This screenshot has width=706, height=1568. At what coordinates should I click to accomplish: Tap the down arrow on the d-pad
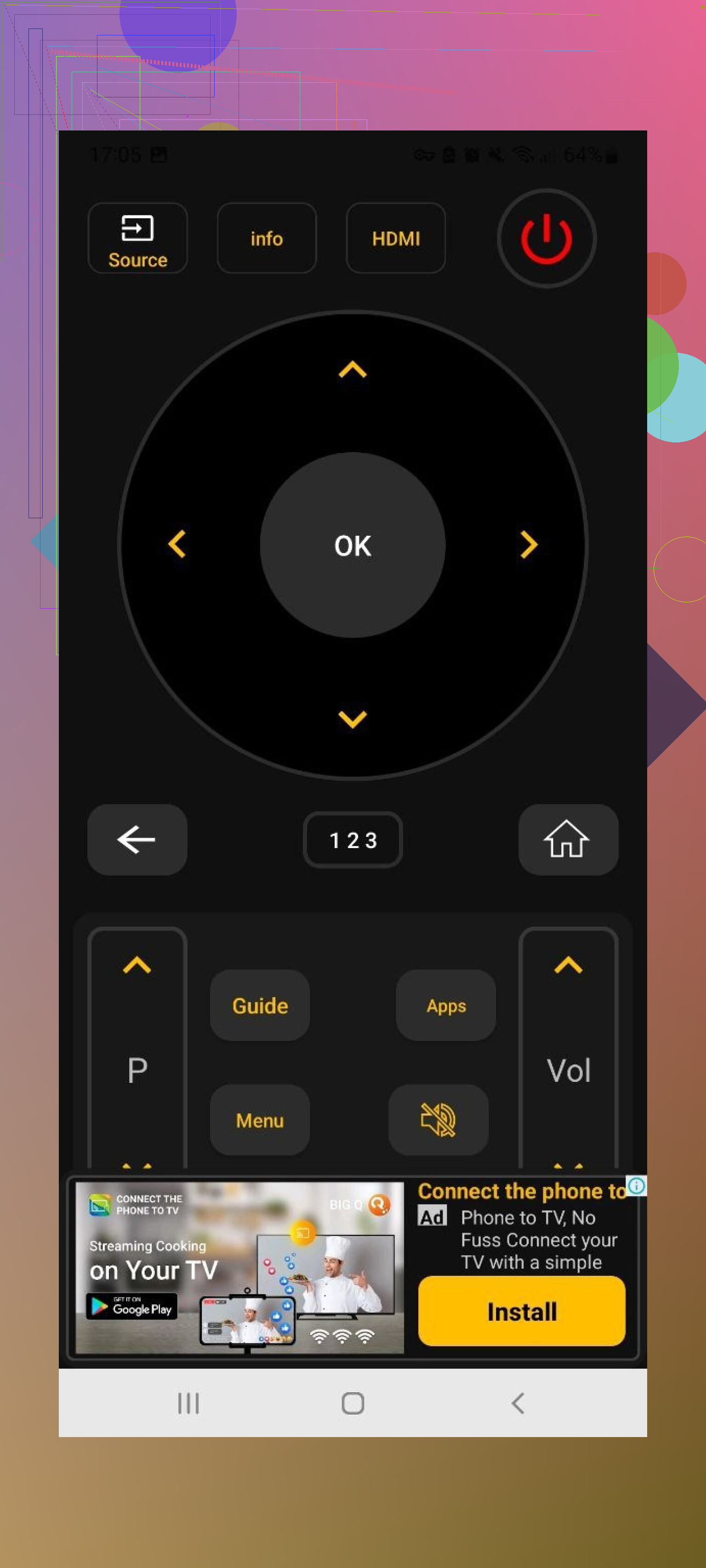[x=352, y=719]
